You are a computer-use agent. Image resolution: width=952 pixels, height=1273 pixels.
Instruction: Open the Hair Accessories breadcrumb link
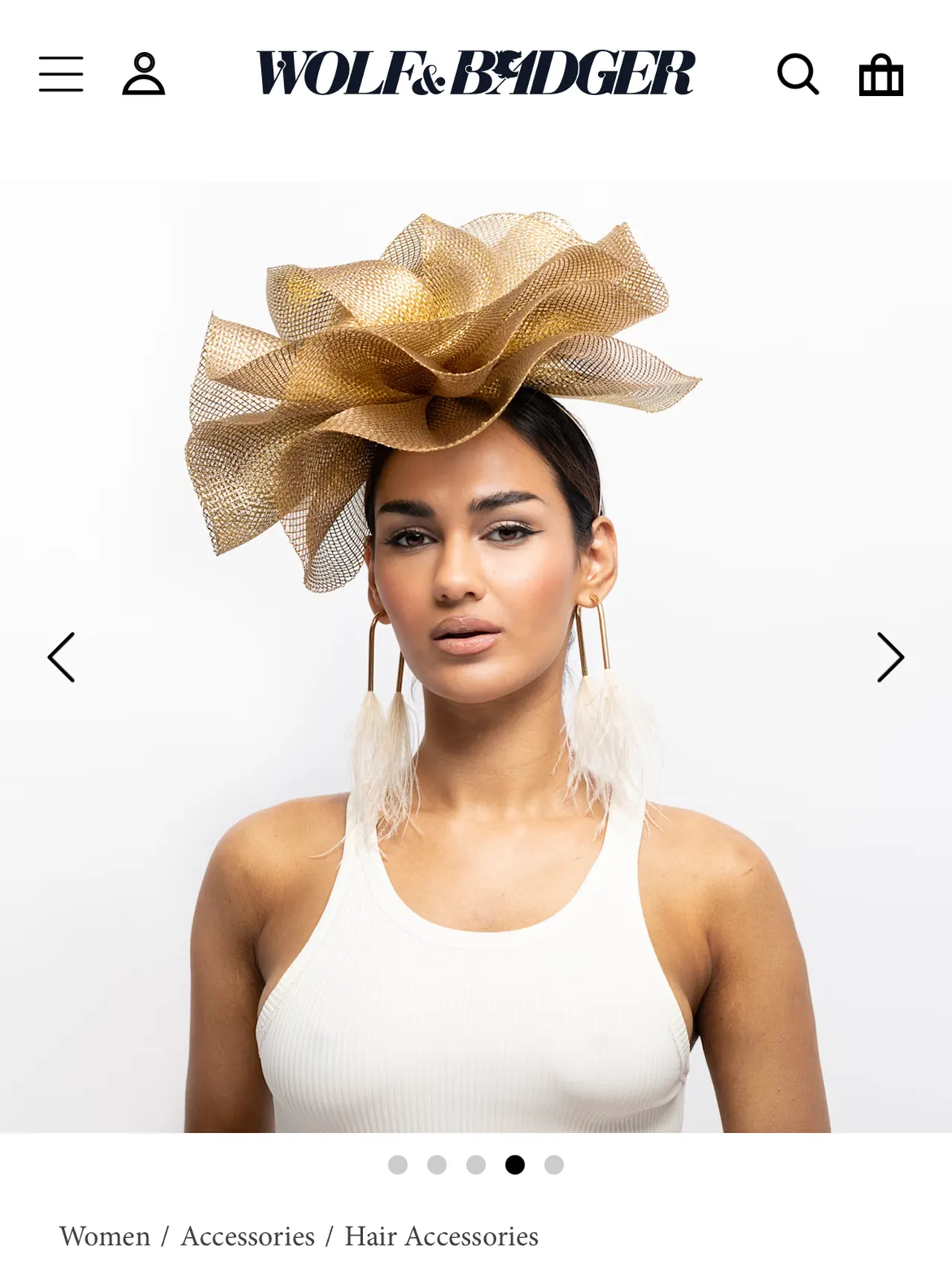(x=441, y=1236)
